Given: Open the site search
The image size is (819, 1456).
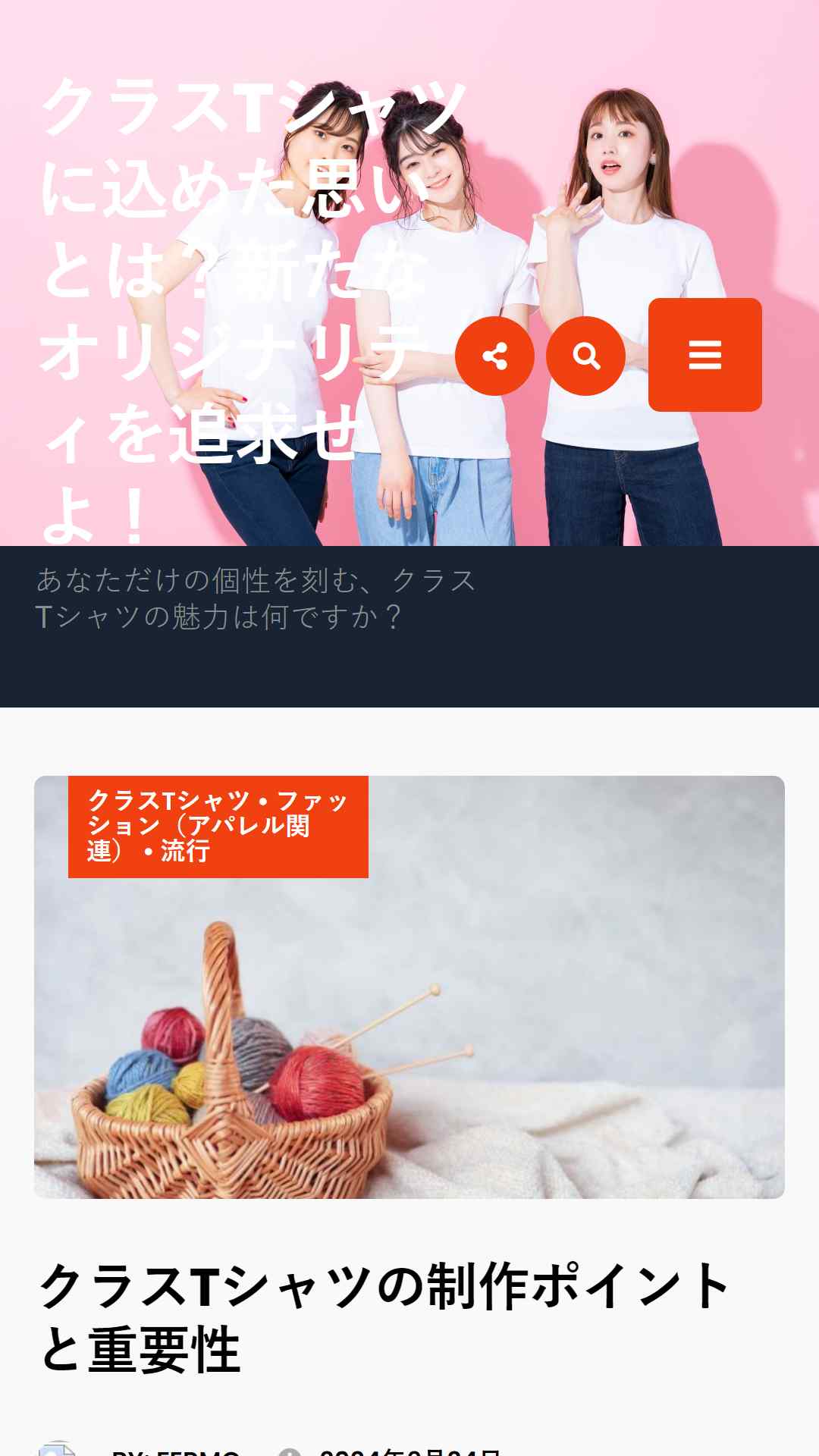Looking at the screenshot, I should click(x=585, y=356).
